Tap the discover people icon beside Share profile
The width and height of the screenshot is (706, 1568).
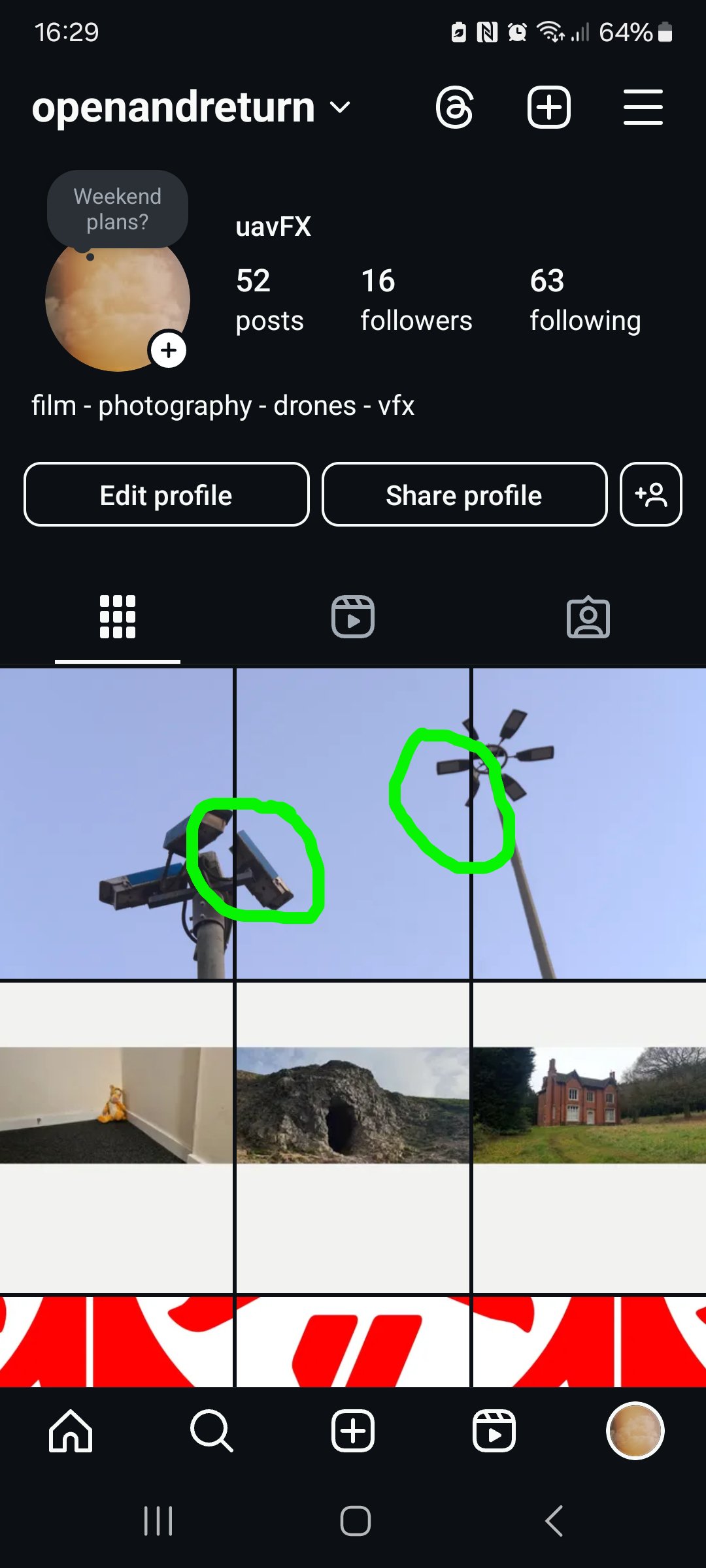click(x=651, y=495)
